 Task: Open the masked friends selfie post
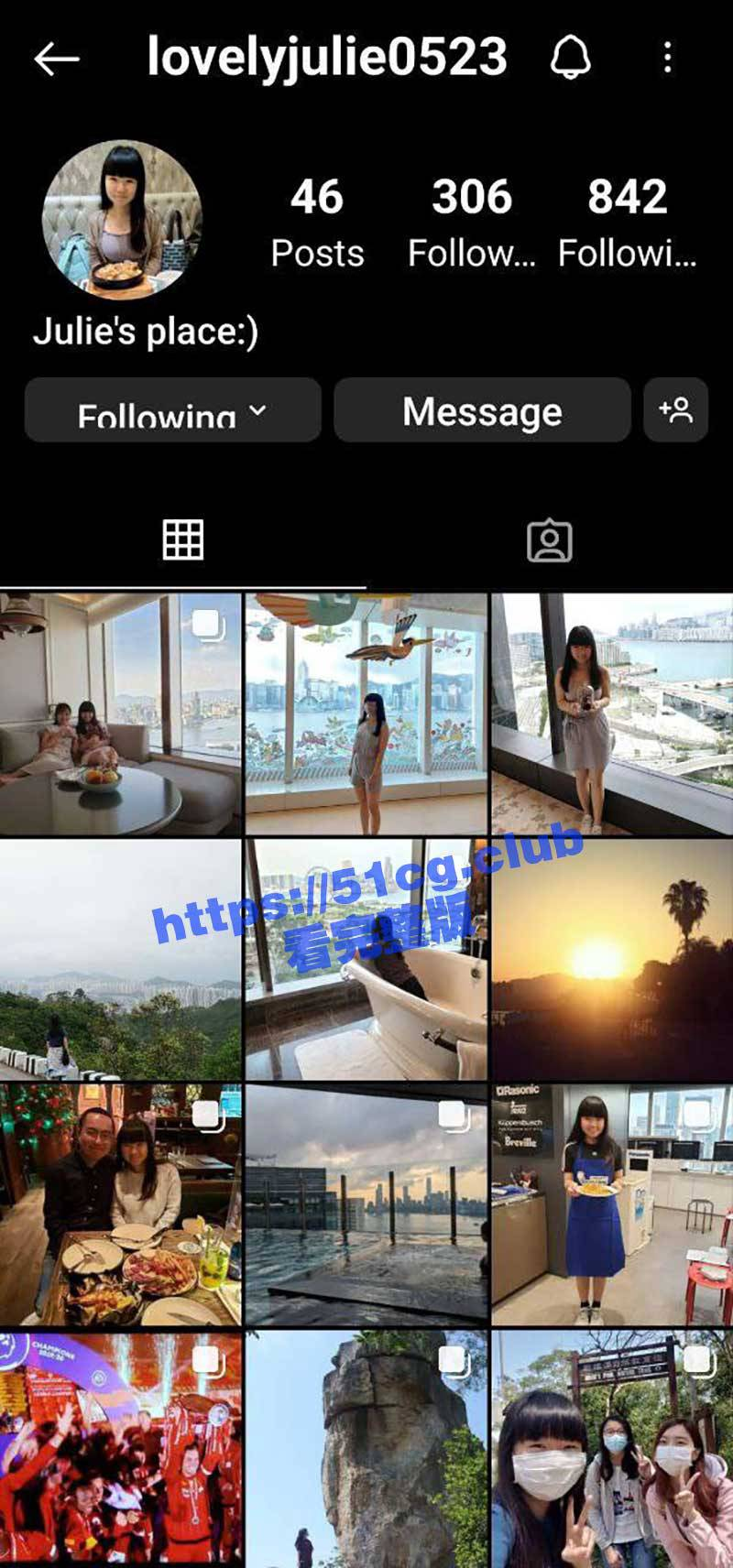612,1450
